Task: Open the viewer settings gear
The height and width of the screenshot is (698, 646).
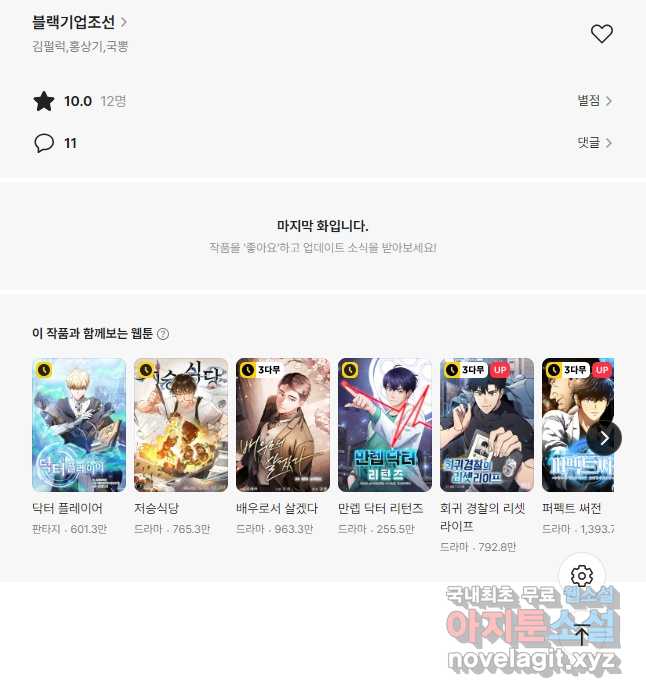Action: point(582,576)
